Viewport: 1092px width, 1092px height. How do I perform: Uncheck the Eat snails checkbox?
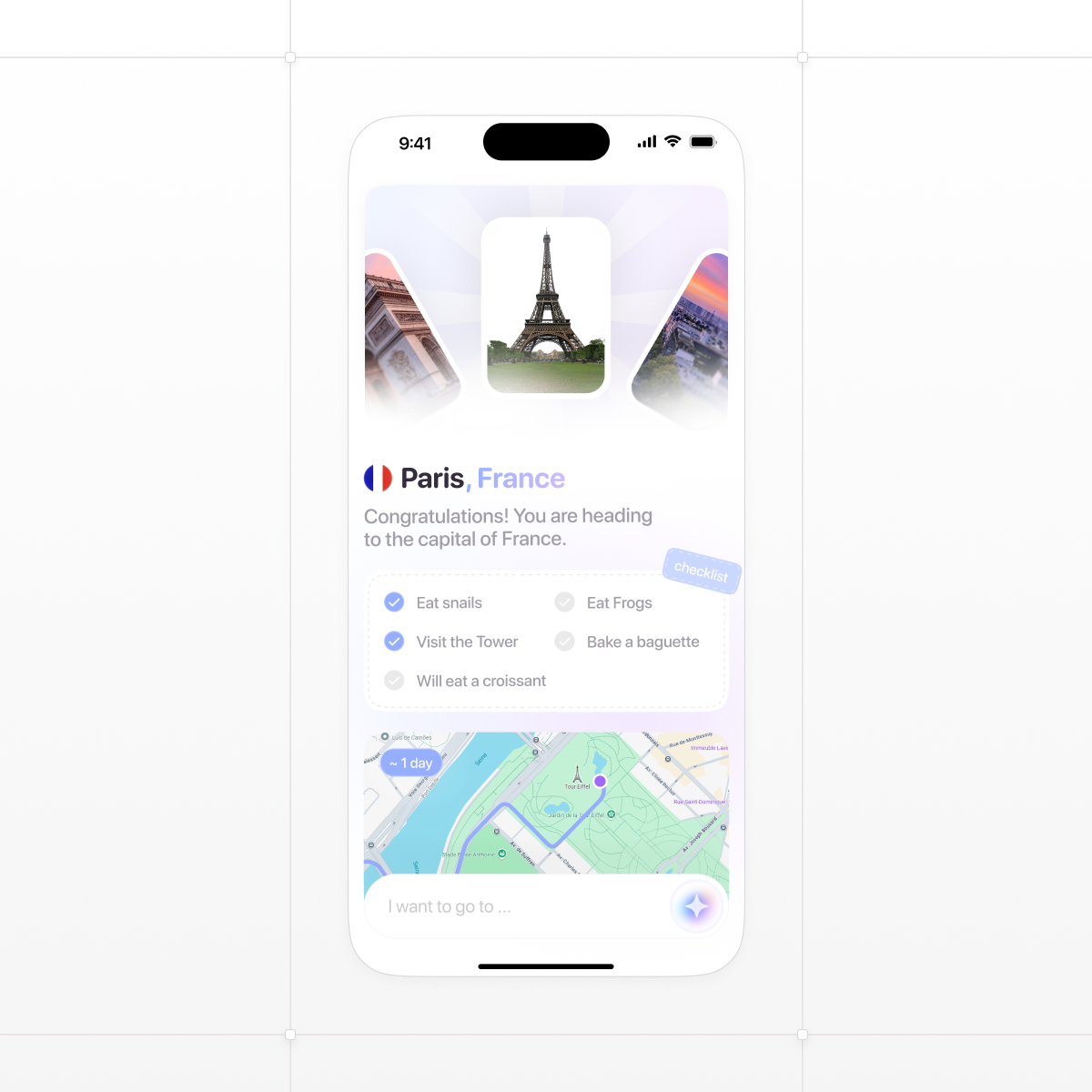click(x=394, y=602)
